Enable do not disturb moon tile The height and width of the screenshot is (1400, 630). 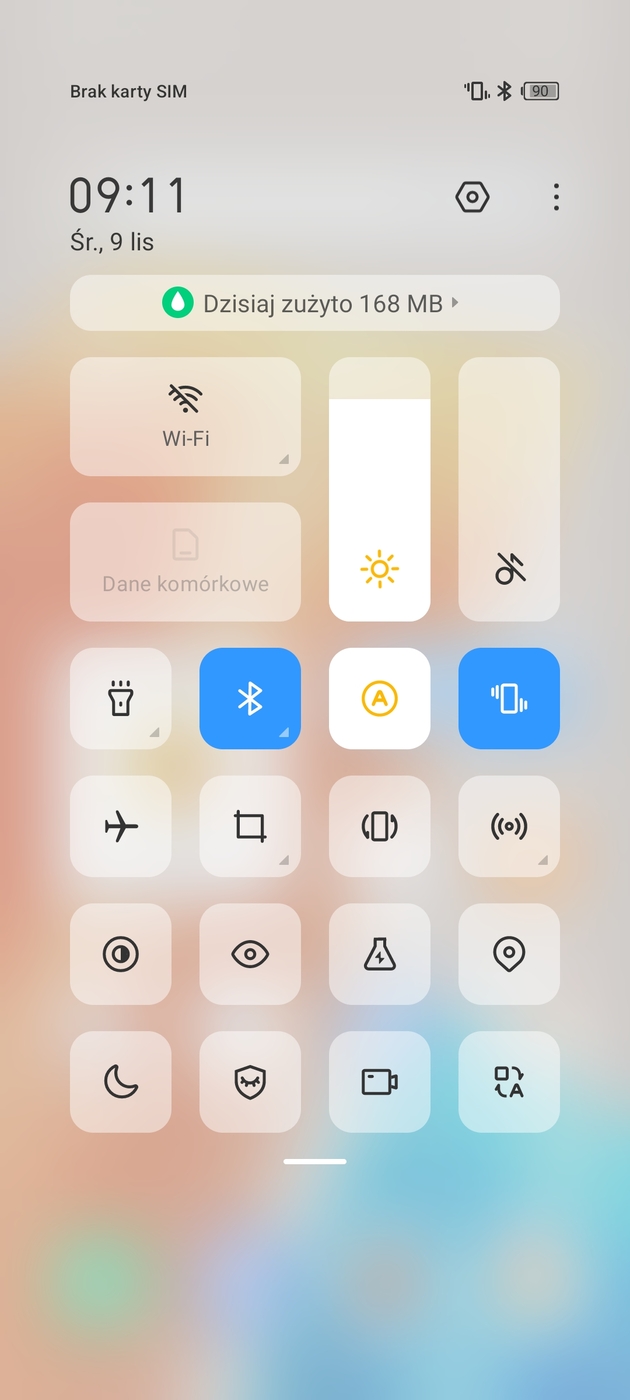pyautogui.click(x=120, y=1082)
